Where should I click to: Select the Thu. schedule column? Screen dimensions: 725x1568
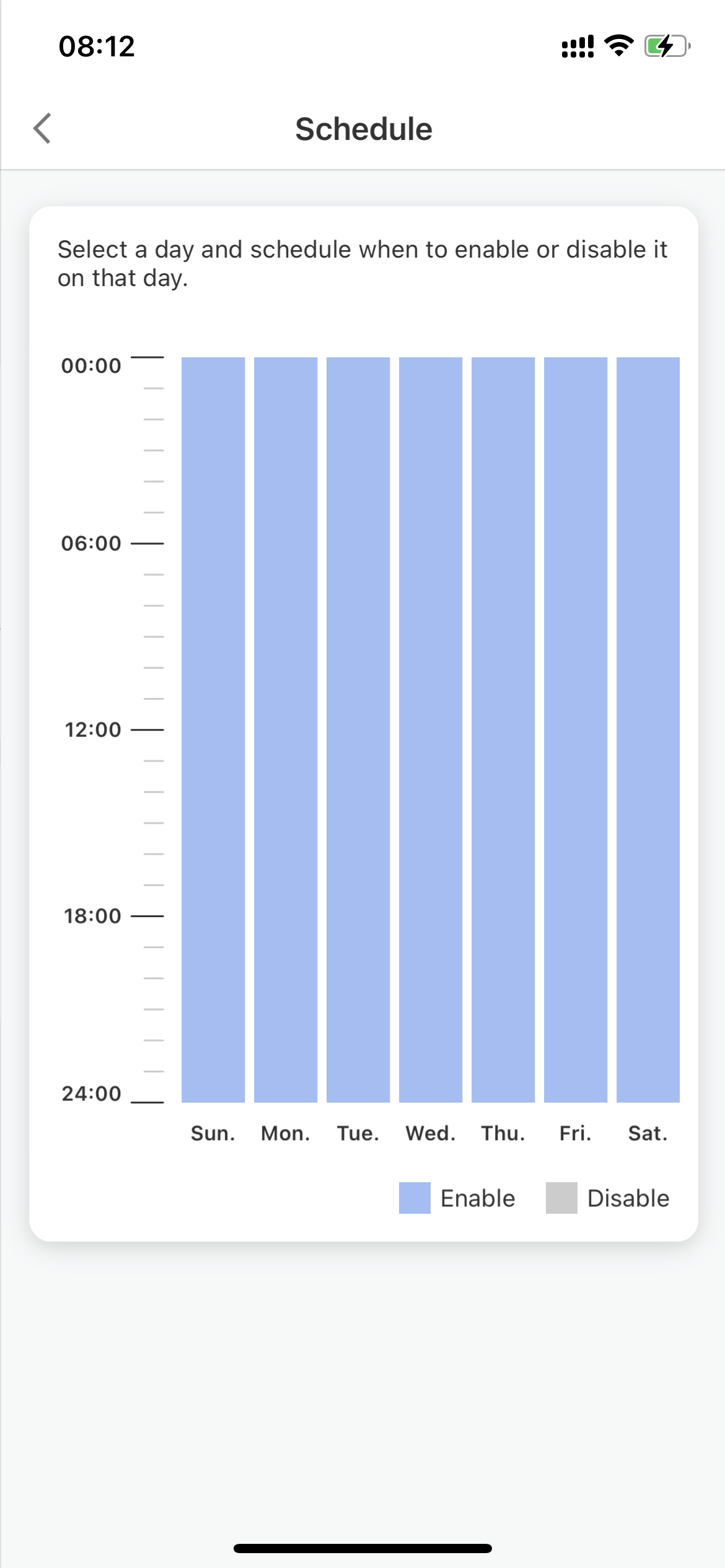[503, 730]
